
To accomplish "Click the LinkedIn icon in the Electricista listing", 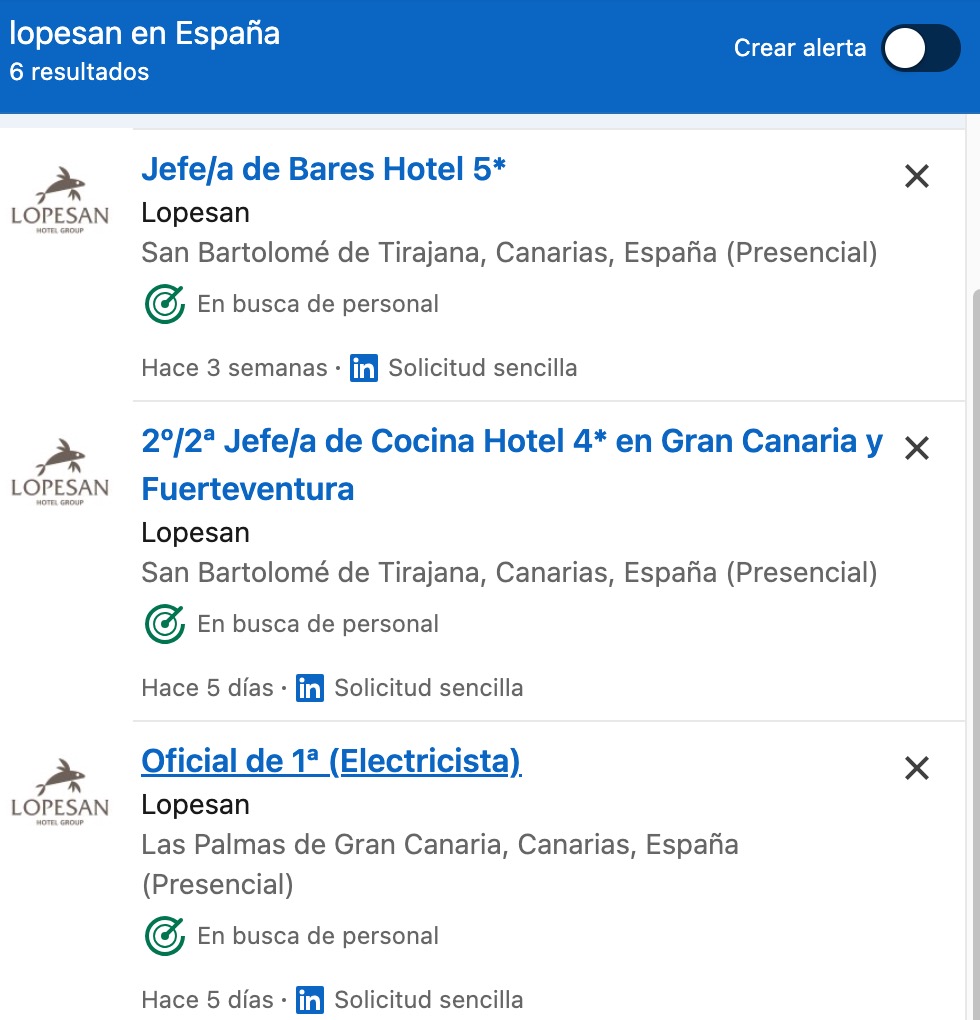I will click(311, 1000).
